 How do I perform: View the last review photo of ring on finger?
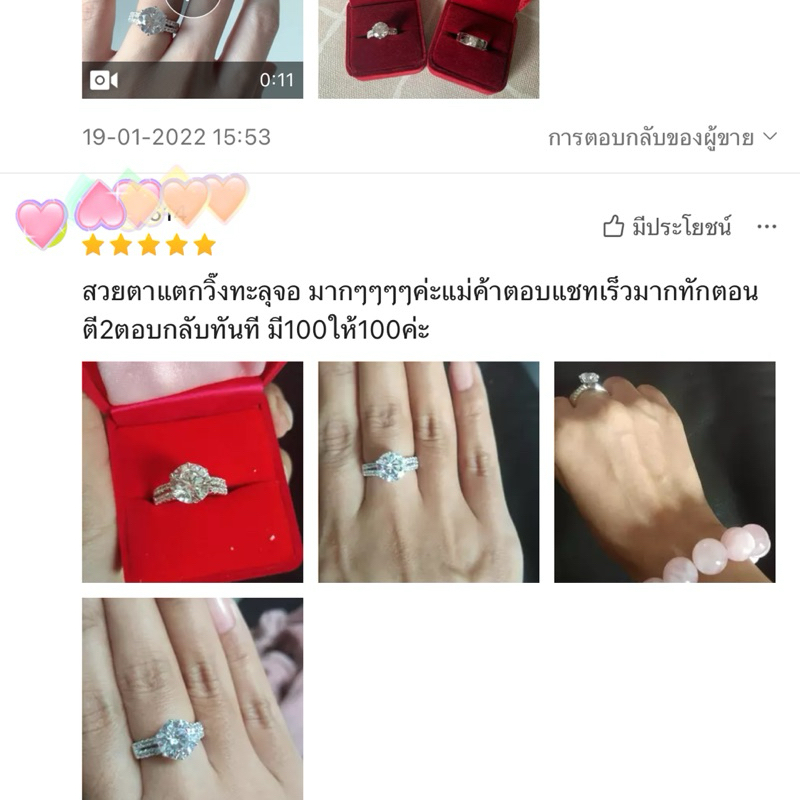[x=192, y=699]
